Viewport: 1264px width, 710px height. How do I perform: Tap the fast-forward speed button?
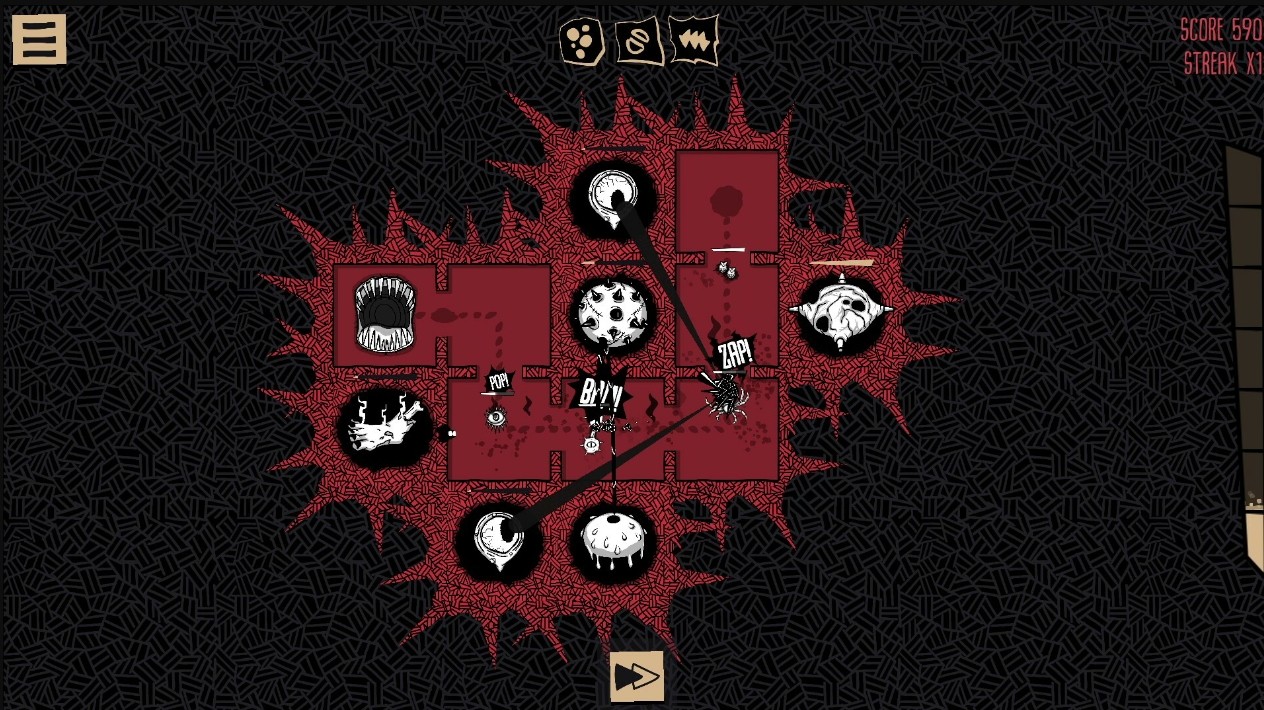pos(637,677)
